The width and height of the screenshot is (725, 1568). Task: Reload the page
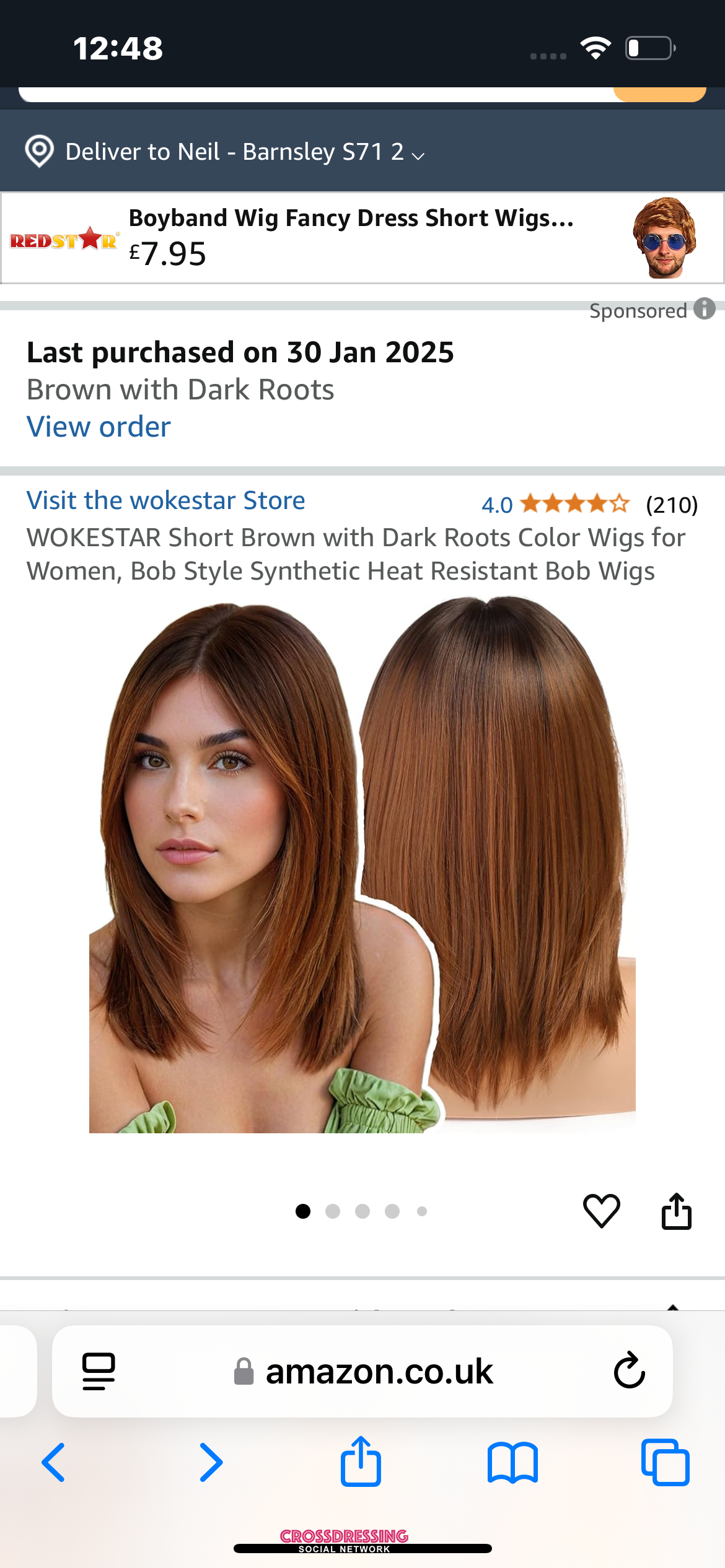point(629,1371)
